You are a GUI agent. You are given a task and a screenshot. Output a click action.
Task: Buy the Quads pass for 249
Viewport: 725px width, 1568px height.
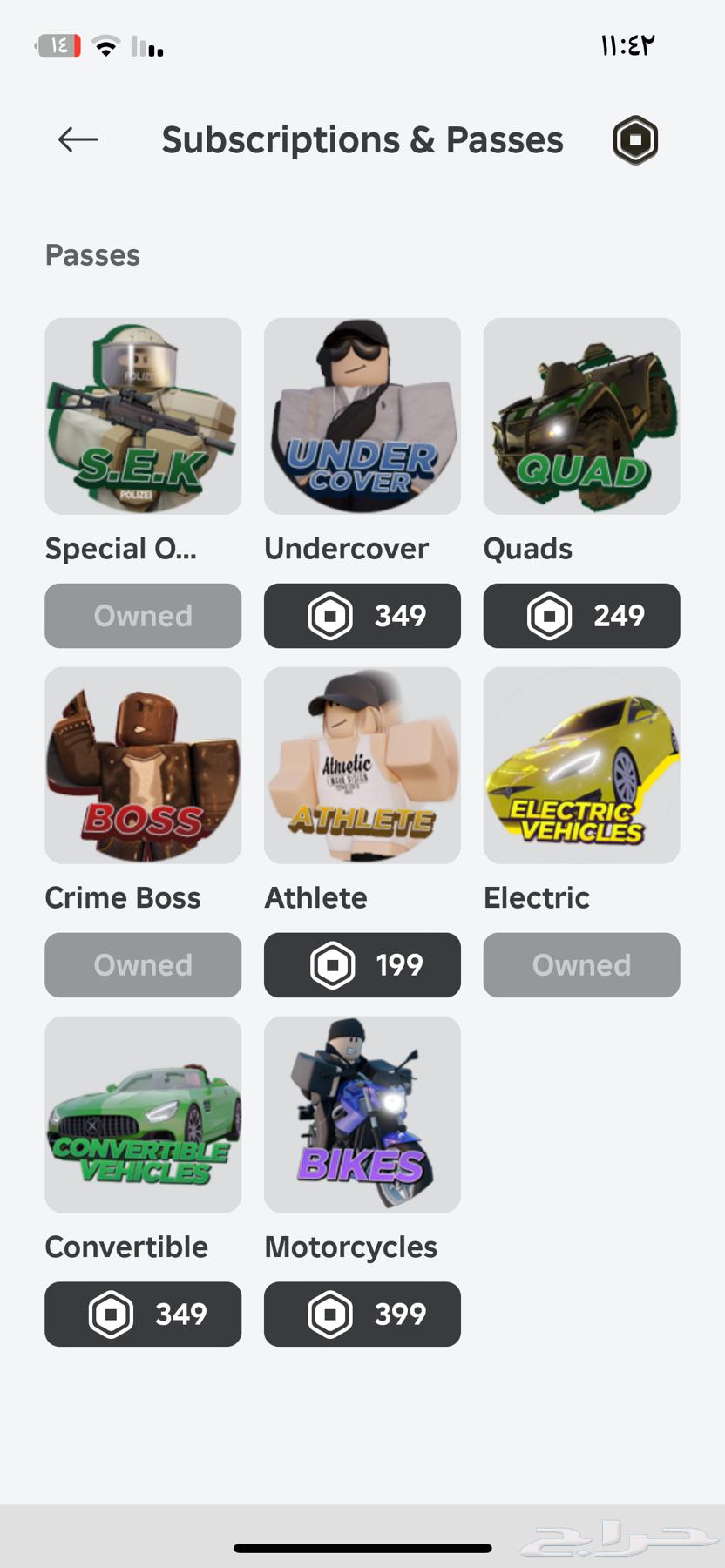pyautogui.click(x=581, y=616)
